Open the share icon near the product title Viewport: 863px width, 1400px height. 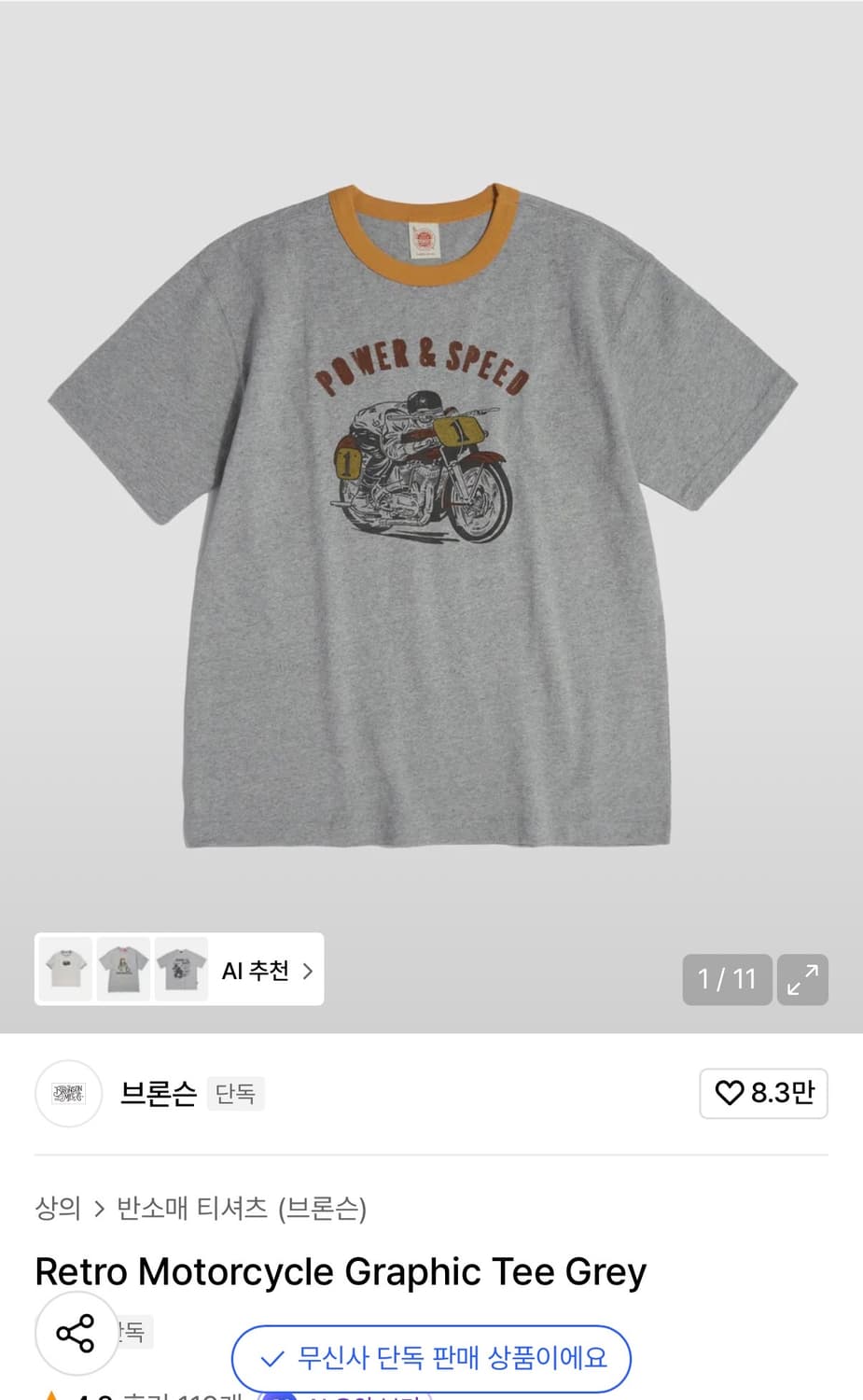[77, 1334]
